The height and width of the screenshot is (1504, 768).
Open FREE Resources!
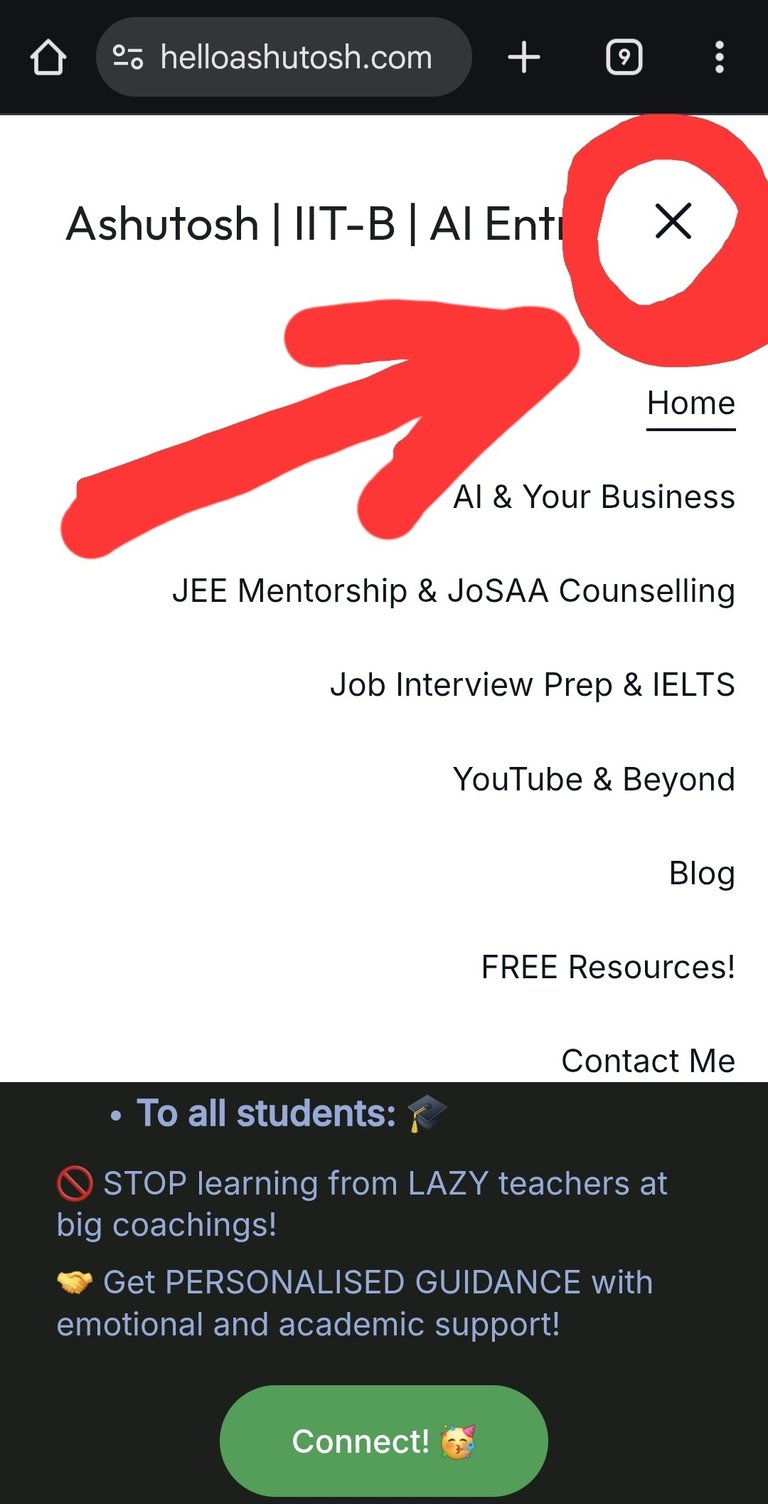point(607,967)
